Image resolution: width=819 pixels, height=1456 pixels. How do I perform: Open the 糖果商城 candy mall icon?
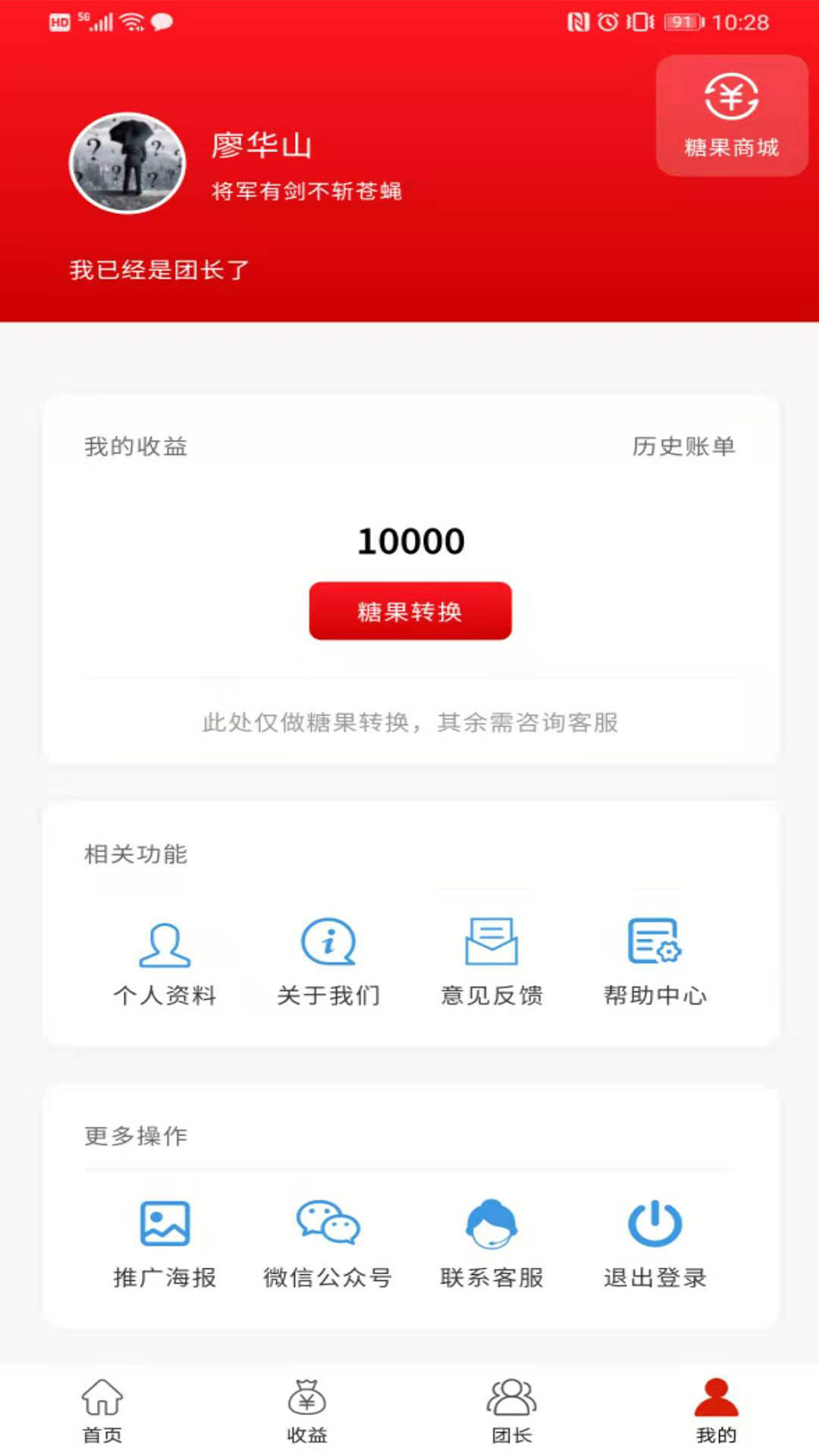tap(730, 99)
